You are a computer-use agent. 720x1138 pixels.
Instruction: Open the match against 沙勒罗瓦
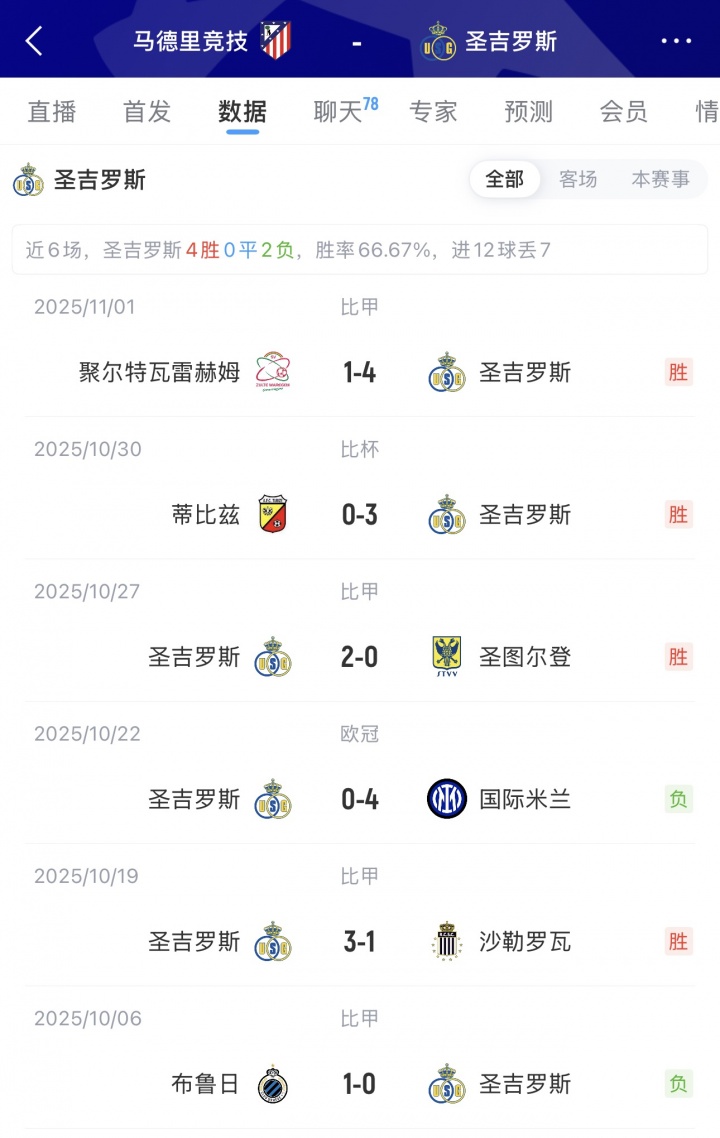(x=360, y=941)
